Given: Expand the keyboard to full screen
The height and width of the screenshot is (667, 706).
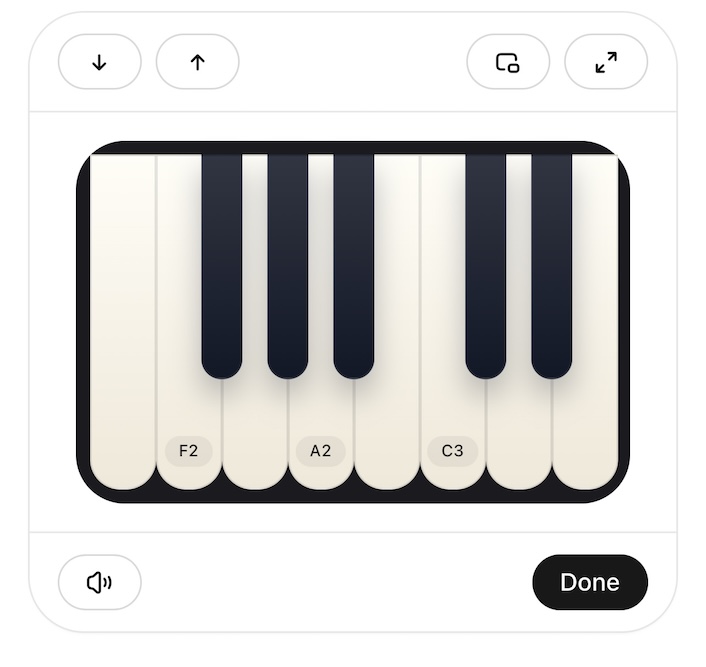Looking at the screenshot, I should [606, 62].
